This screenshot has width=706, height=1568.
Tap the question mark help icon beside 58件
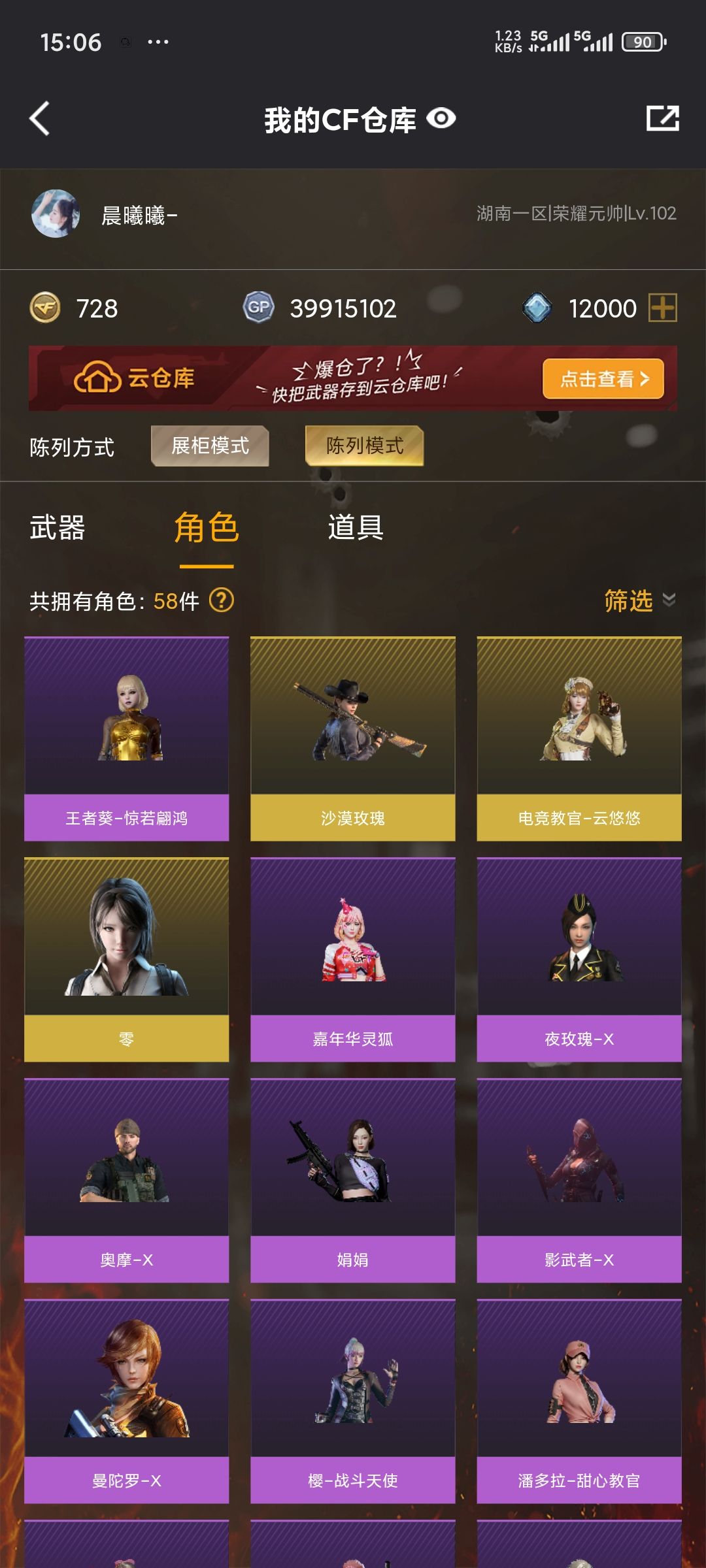222,600
